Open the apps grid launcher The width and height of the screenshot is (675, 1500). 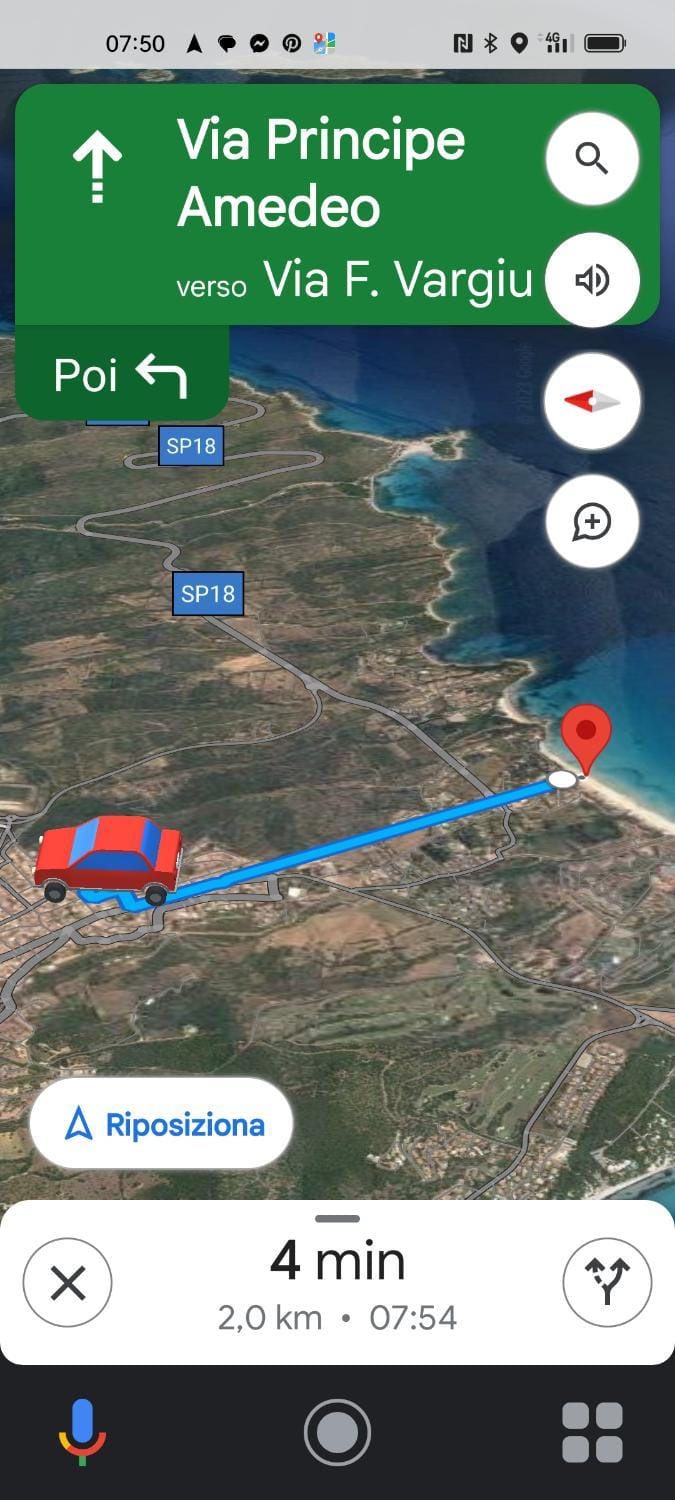click(x=592, y=1432)
